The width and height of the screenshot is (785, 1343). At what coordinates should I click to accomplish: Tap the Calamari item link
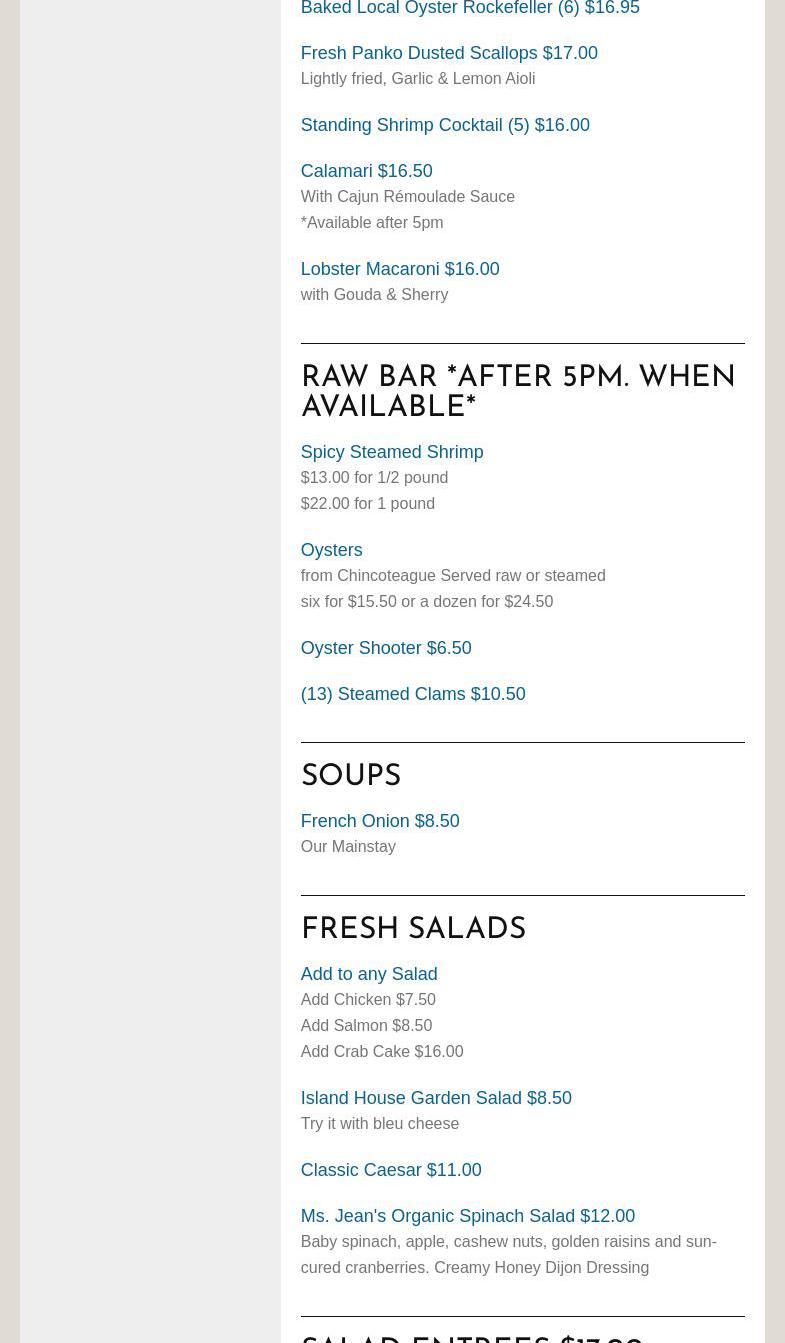click(366, 171)
